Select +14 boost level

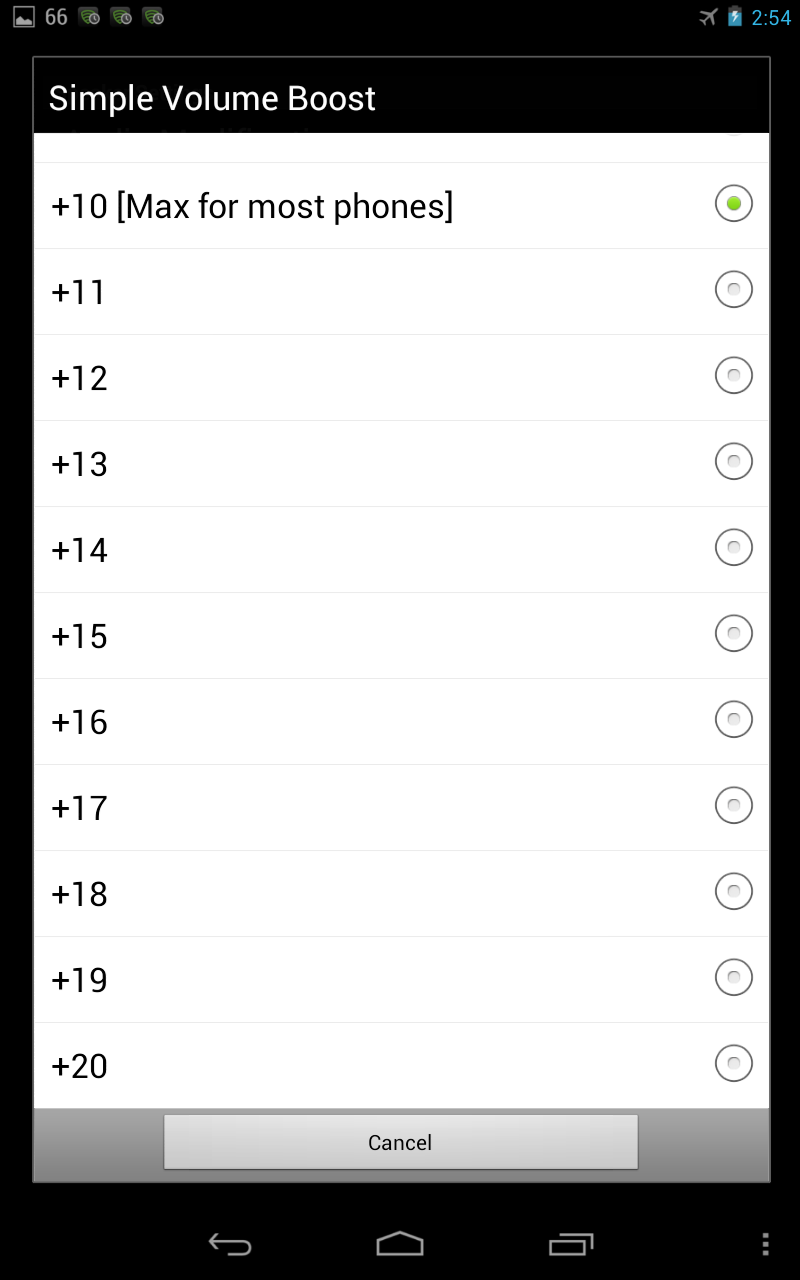401,550
